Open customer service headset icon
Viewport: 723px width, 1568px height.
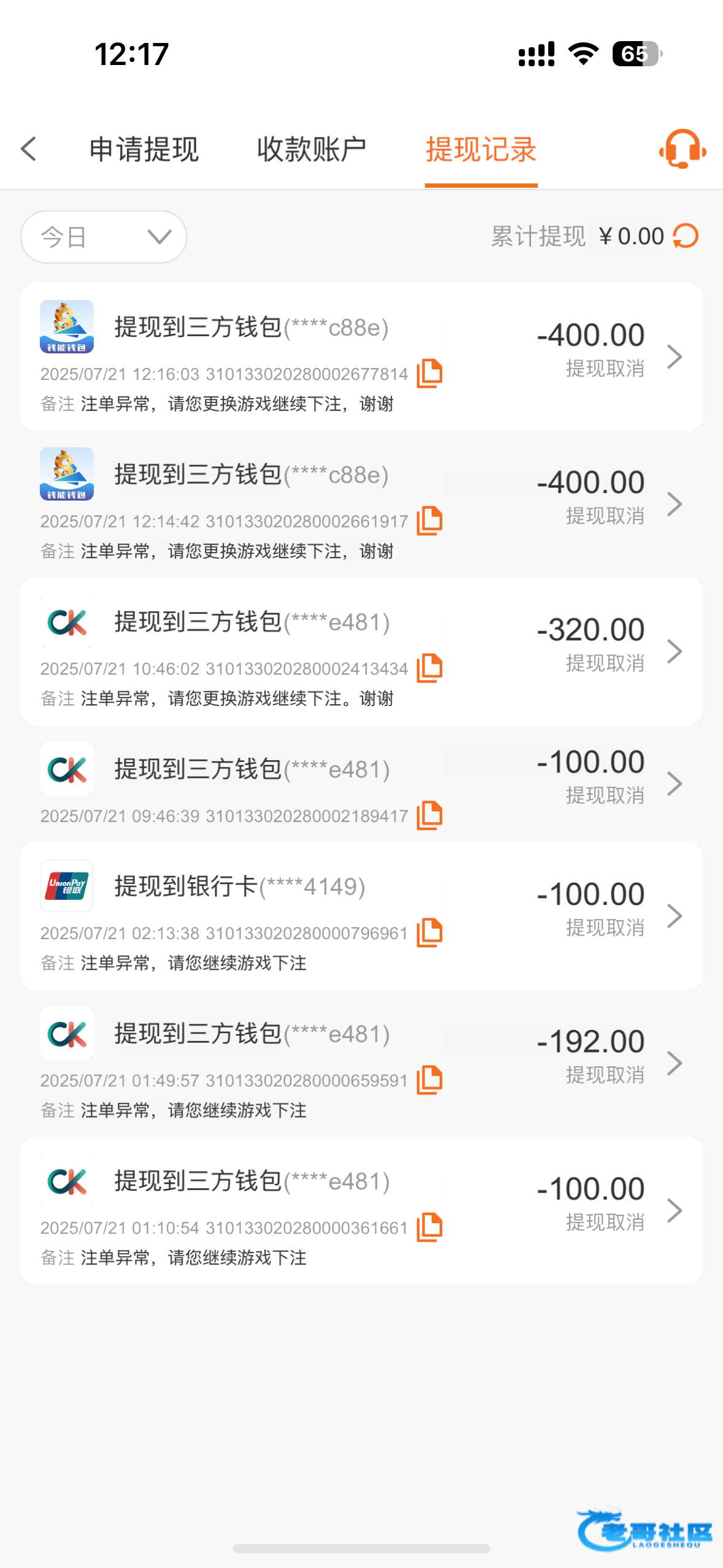[683, 149]
